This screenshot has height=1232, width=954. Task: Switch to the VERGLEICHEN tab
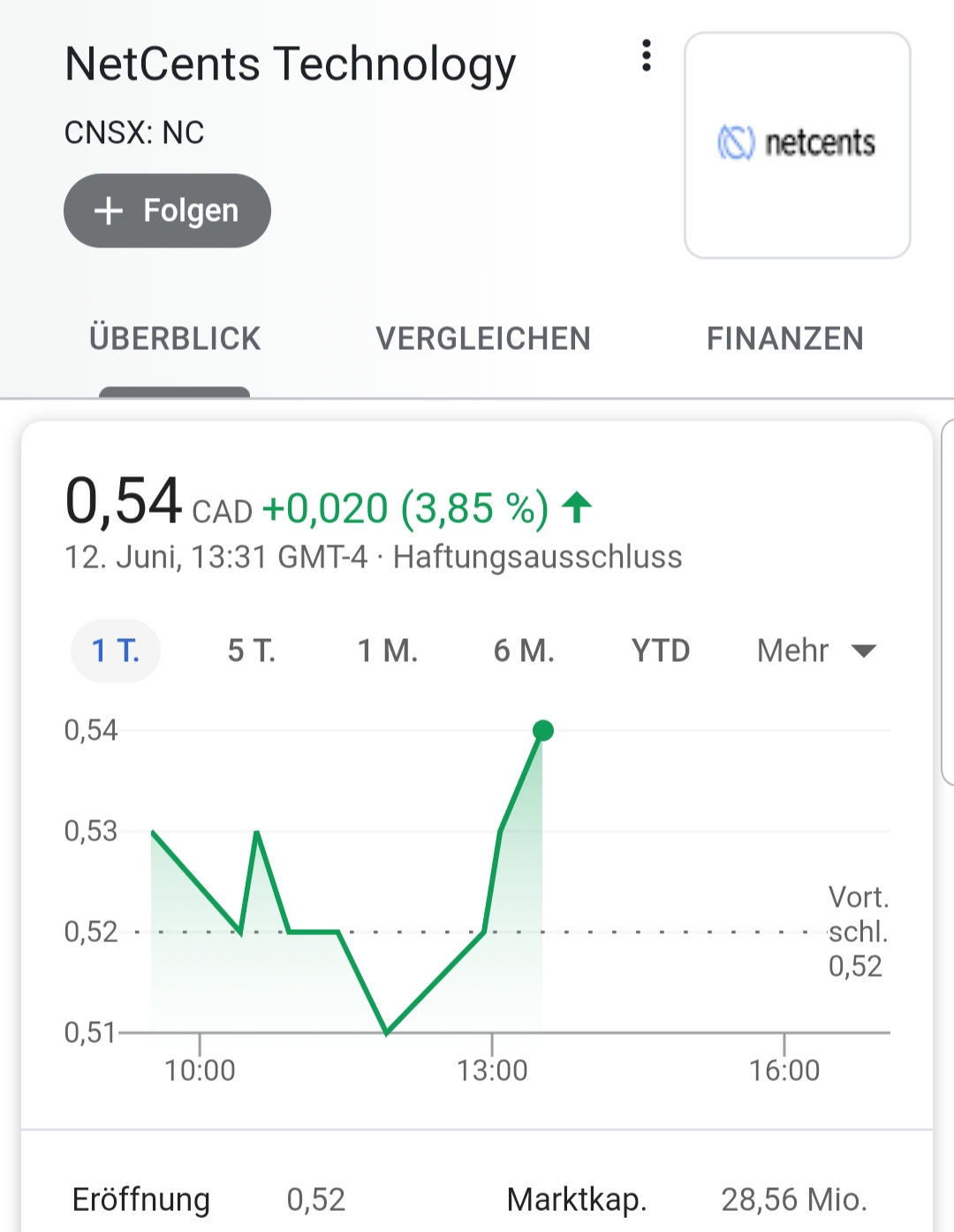pyautogui.click(x=484, y=338)
